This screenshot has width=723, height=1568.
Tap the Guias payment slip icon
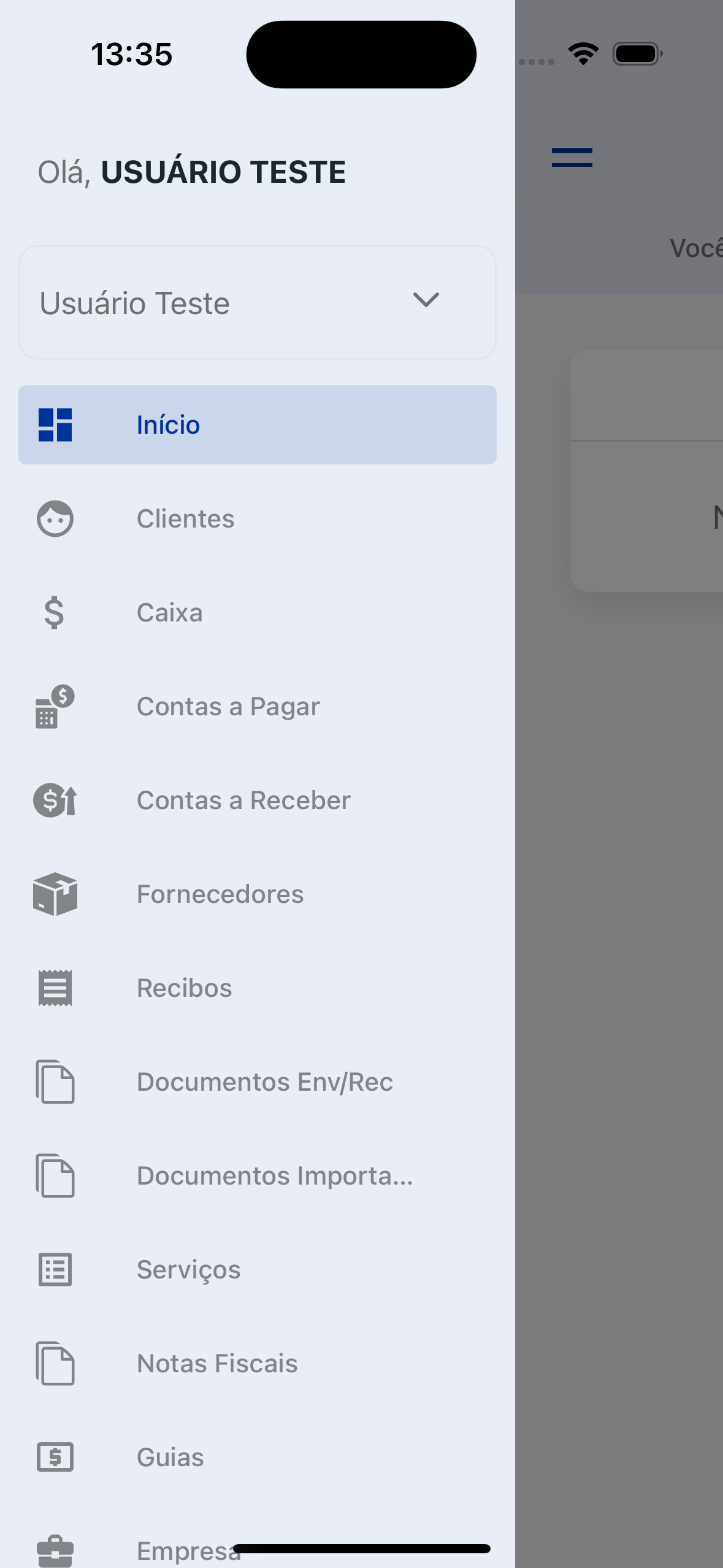55,1458
